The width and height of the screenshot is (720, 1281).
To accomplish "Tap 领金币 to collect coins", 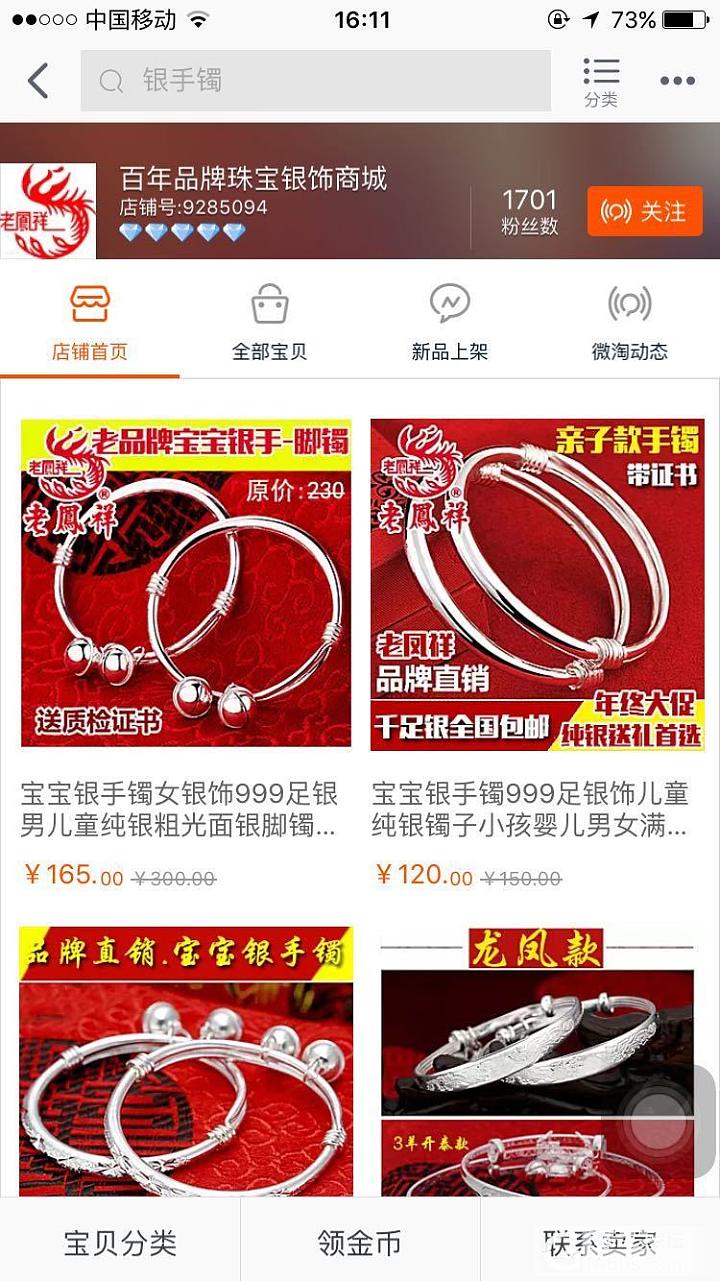I will tap(360, 1242).
